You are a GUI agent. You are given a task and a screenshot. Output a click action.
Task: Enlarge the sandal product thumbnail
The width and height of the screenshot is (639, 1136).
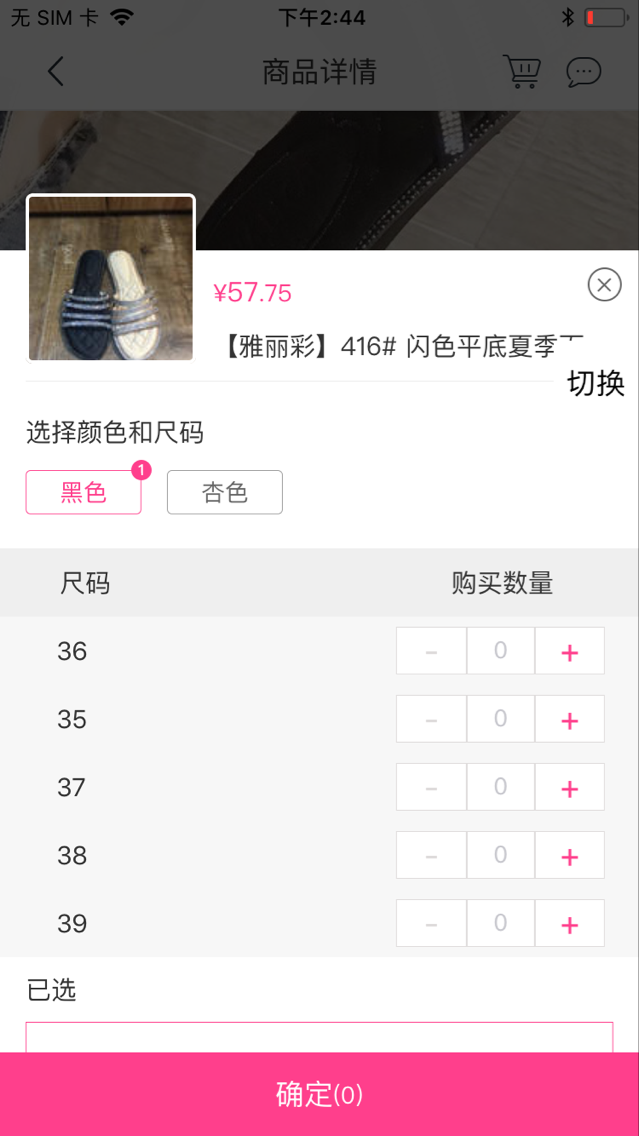point(110,278)
